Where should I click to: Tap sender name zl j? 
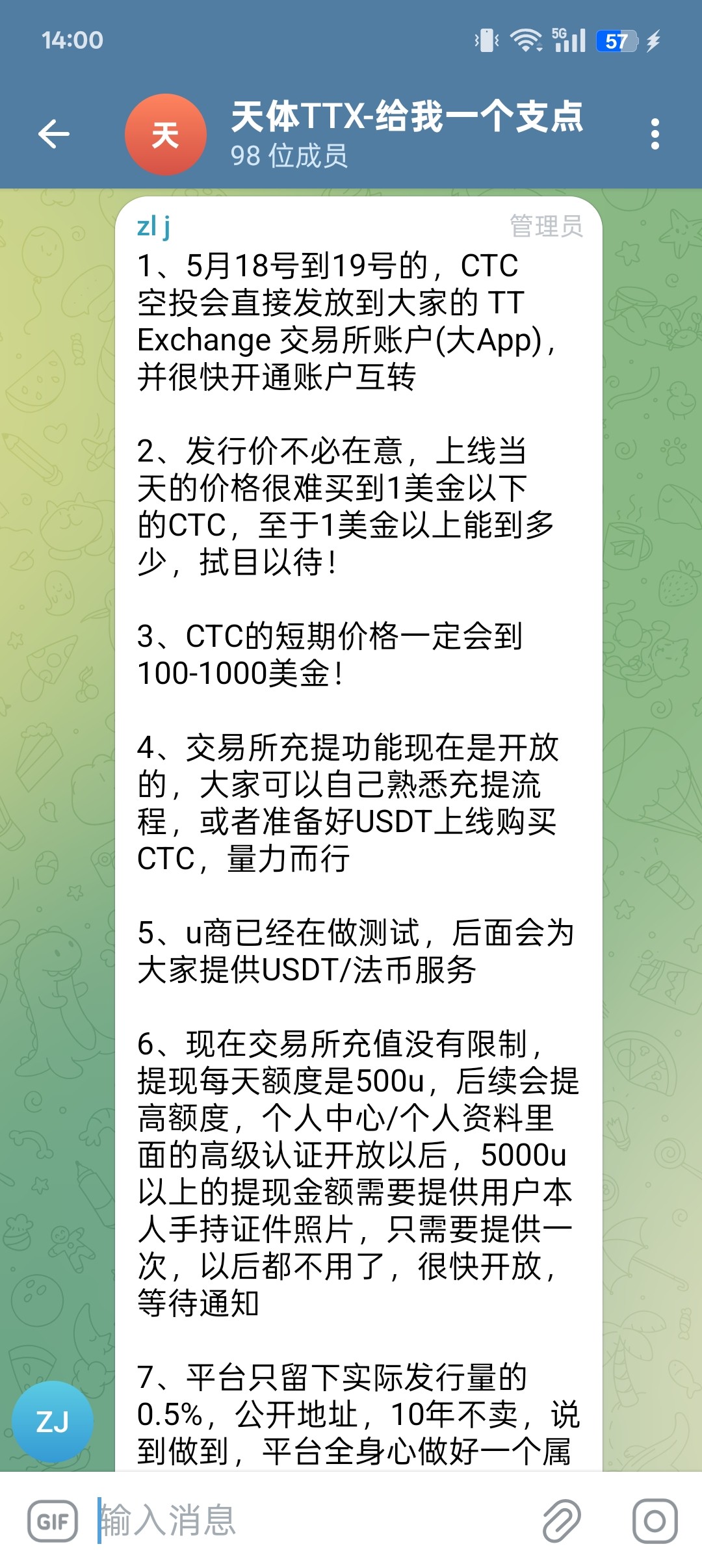click(154, 227)
